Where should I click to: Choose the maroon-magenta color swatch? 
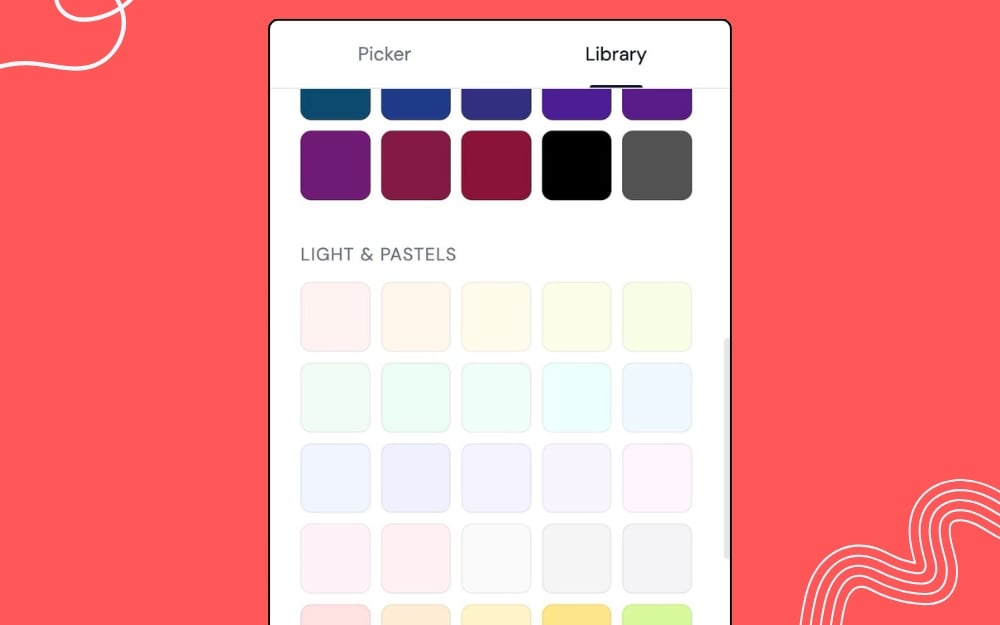pos(416,165)
